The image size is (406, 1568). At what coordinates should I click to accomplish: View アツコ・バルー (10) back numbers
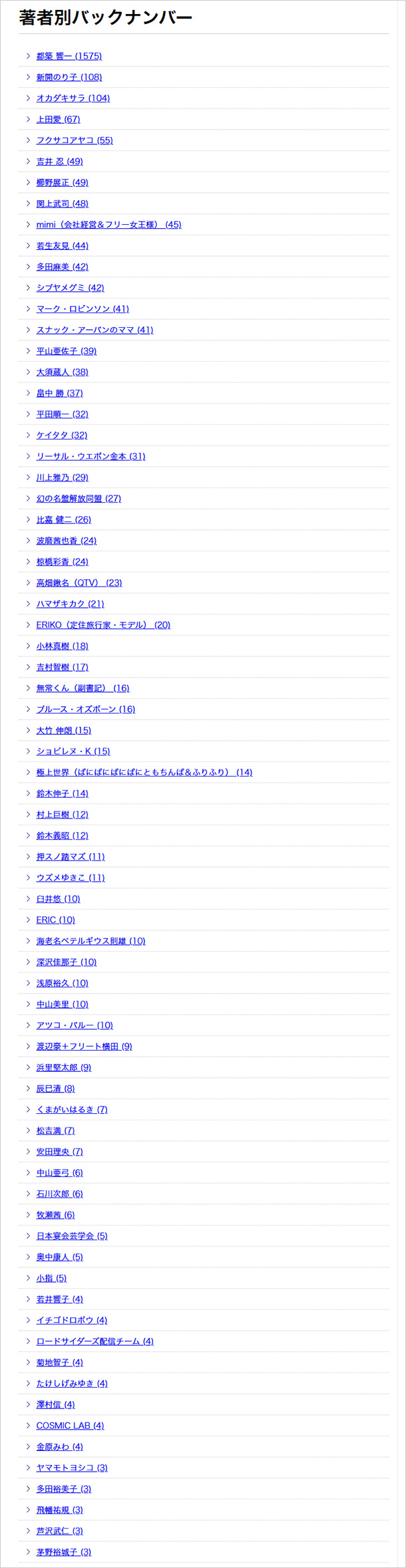pos(75,1025)
